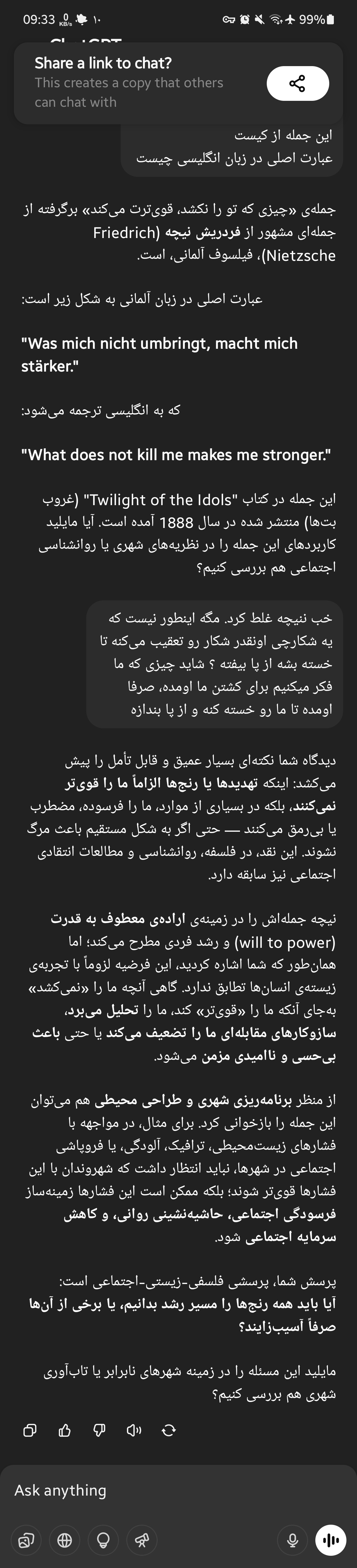Turn on the lightbulb reasoning option
The width and height of the screenshot is (357, 1568).
[x=103, y=1540]
